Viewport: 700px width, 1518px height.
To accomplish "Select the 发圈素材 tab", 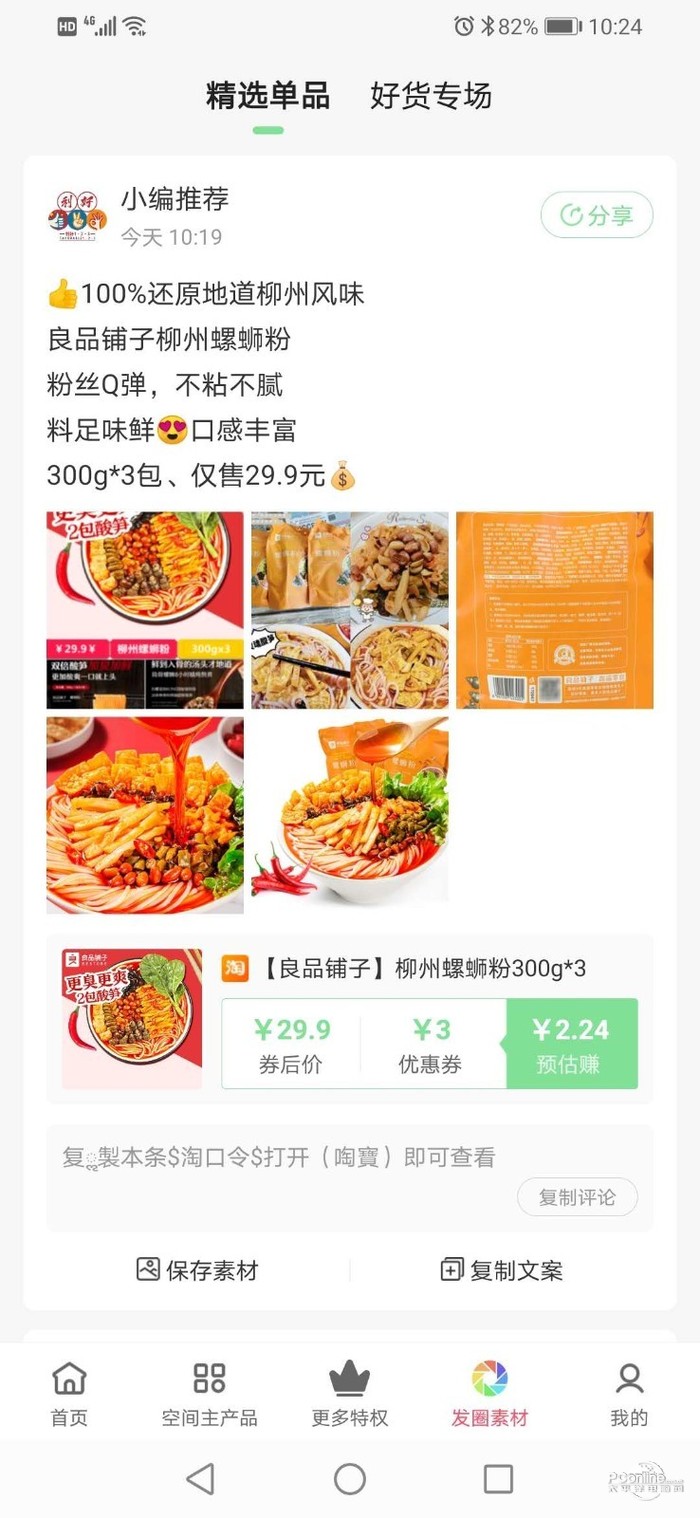I will (489, 1394).
